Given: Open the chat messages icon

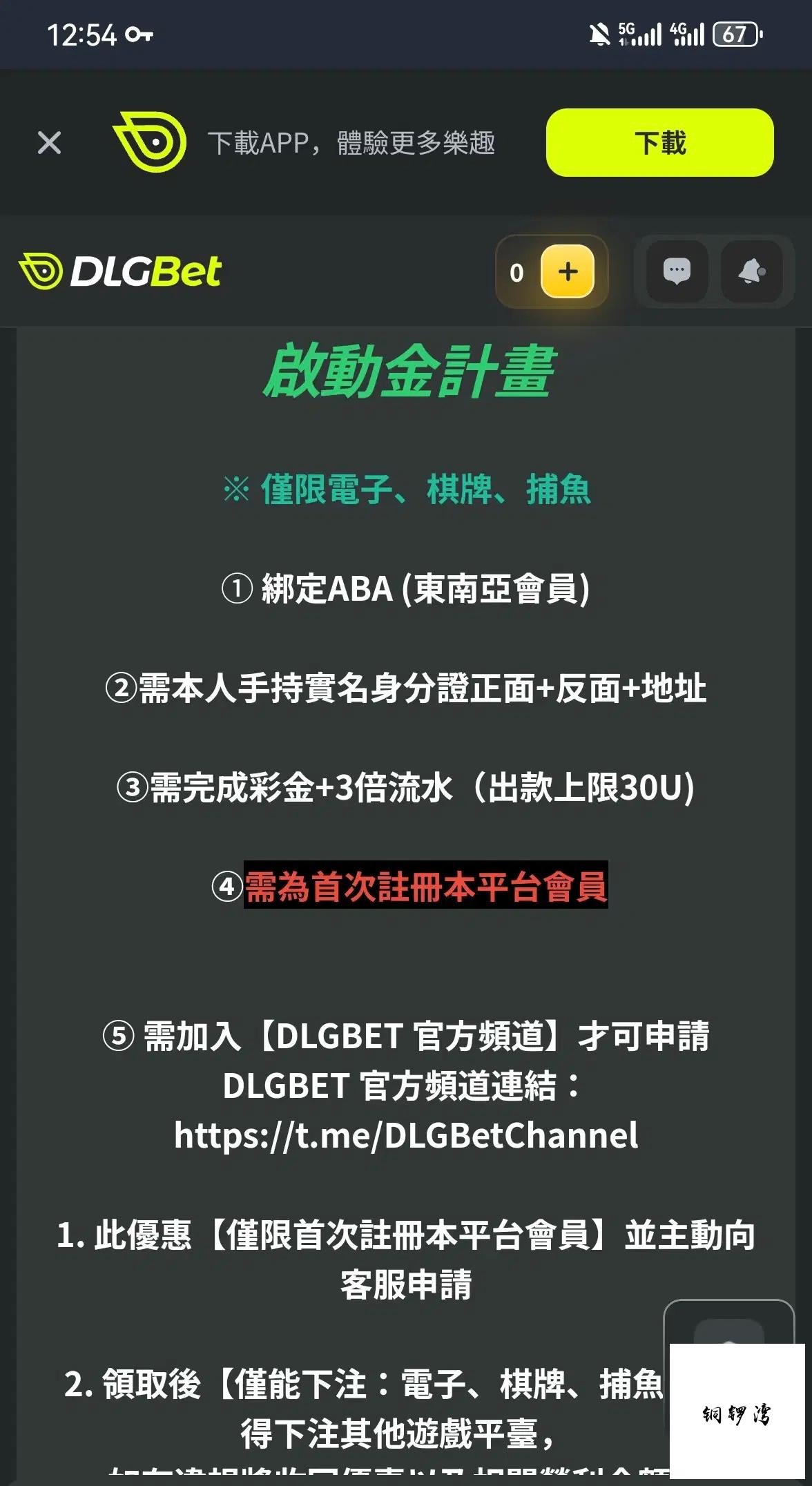Looking at the screenshot, I should (x=677, y=271).
